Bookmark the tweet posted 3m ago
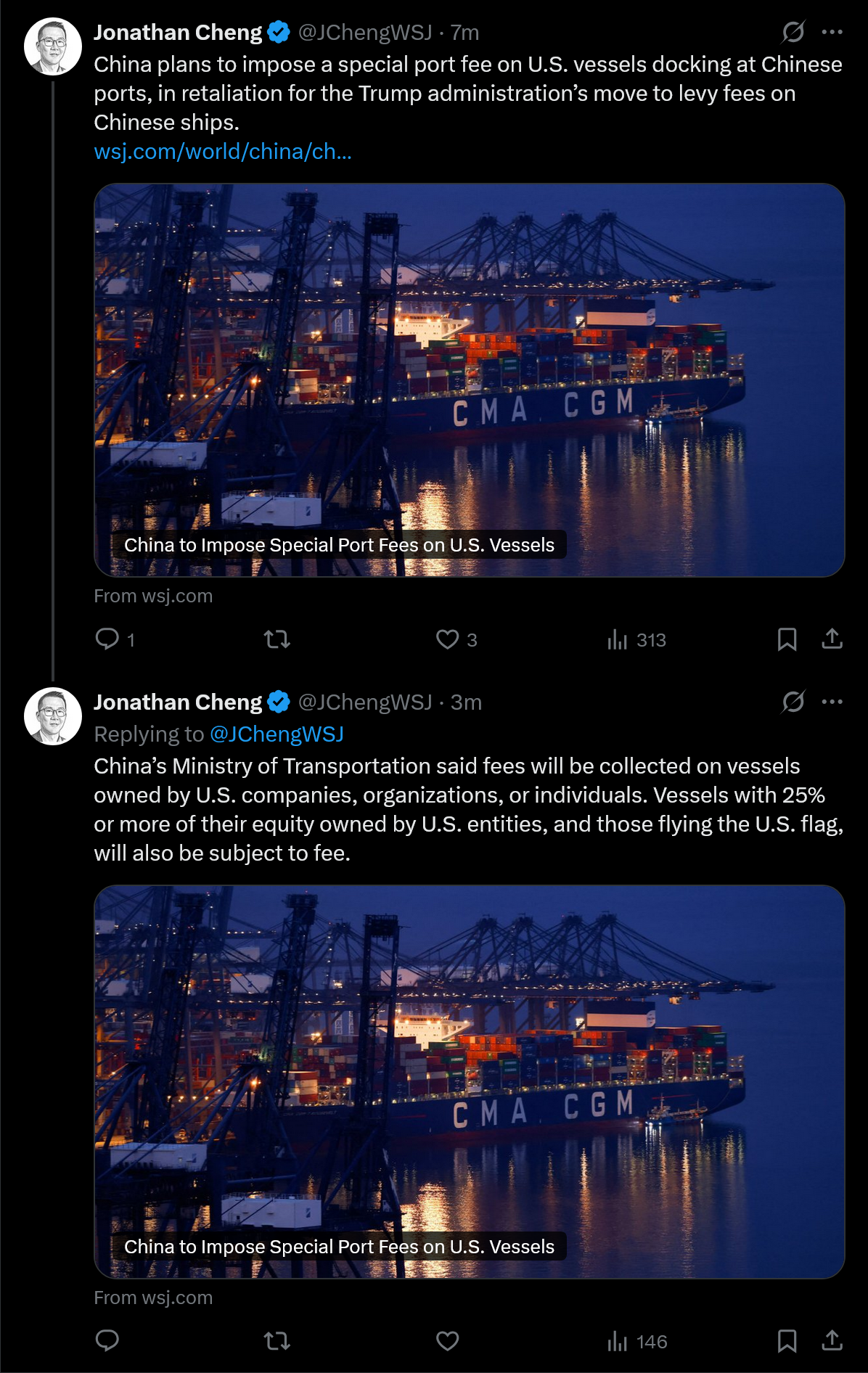Image resolution: width=868 pixels, height=1373 pixels. pos(787,1341)
